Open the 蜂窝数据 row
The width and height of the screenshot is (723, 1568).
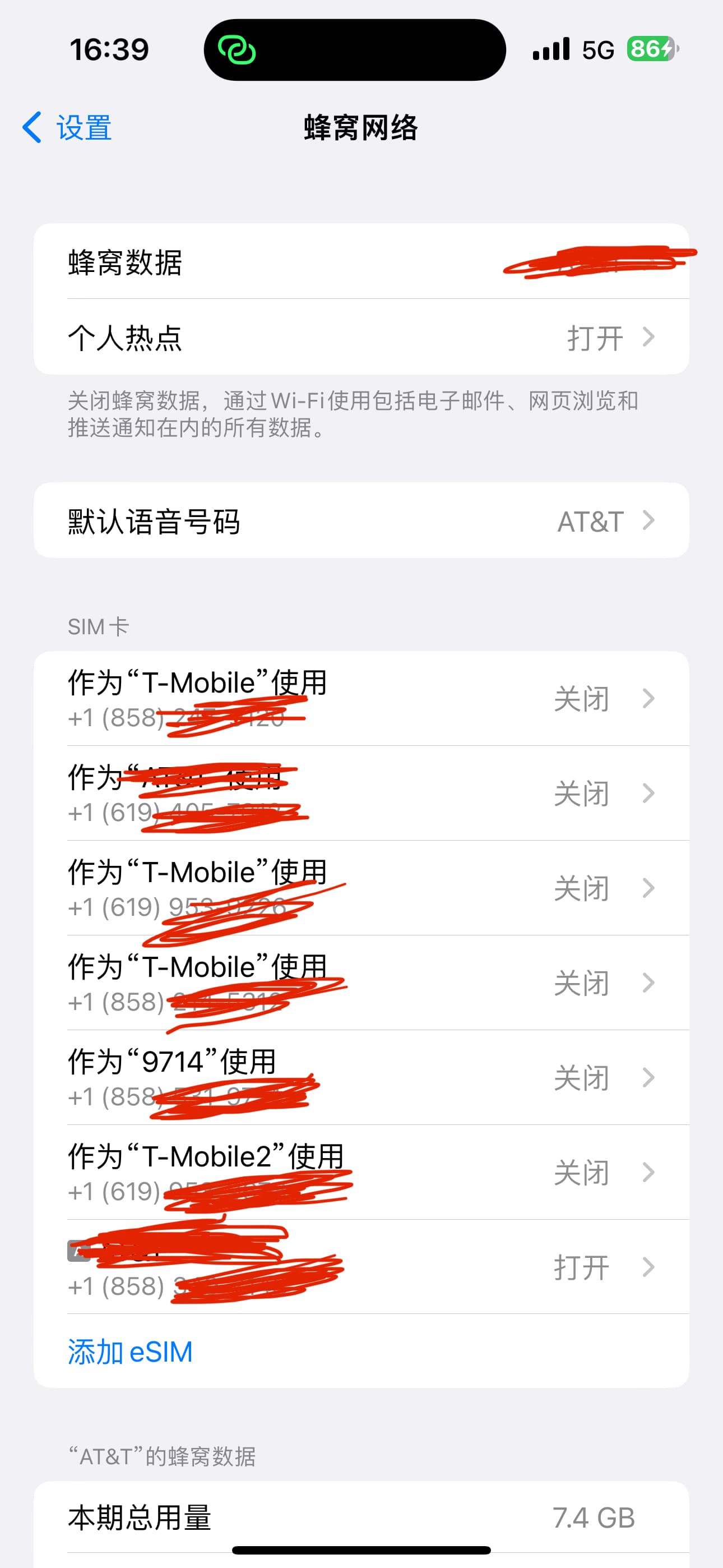click(360, 262)
